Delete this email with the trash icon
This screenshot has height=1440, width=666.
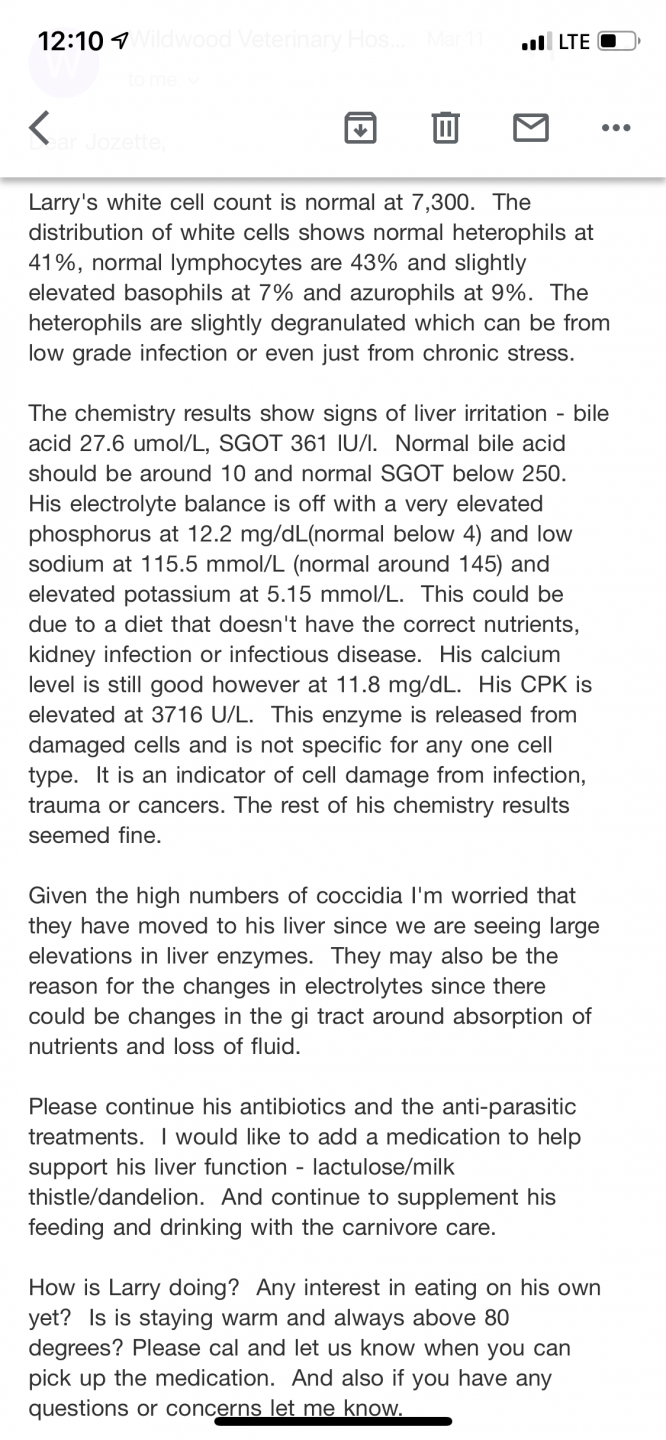445,127
